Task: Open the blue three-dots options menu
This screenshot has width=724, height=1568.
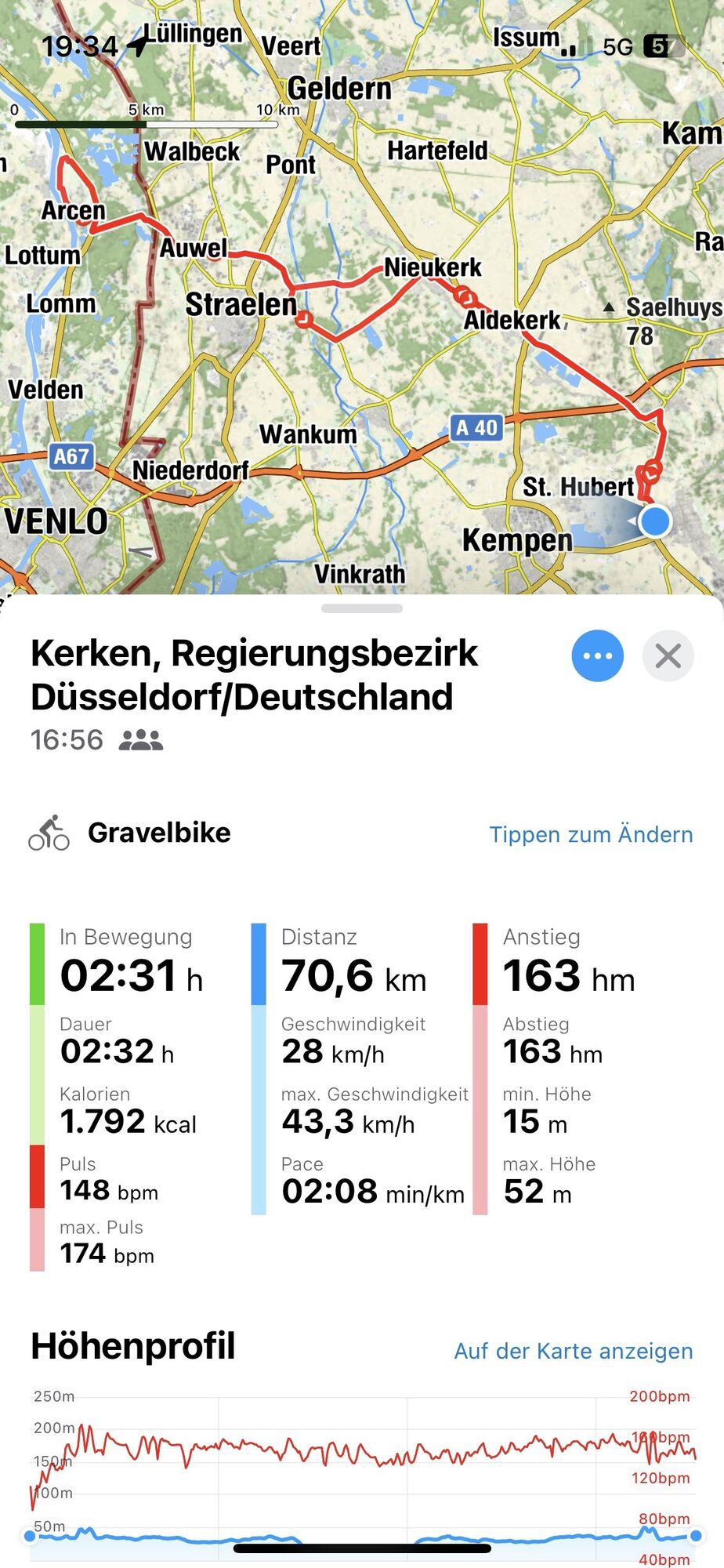Action: [598, 655]
